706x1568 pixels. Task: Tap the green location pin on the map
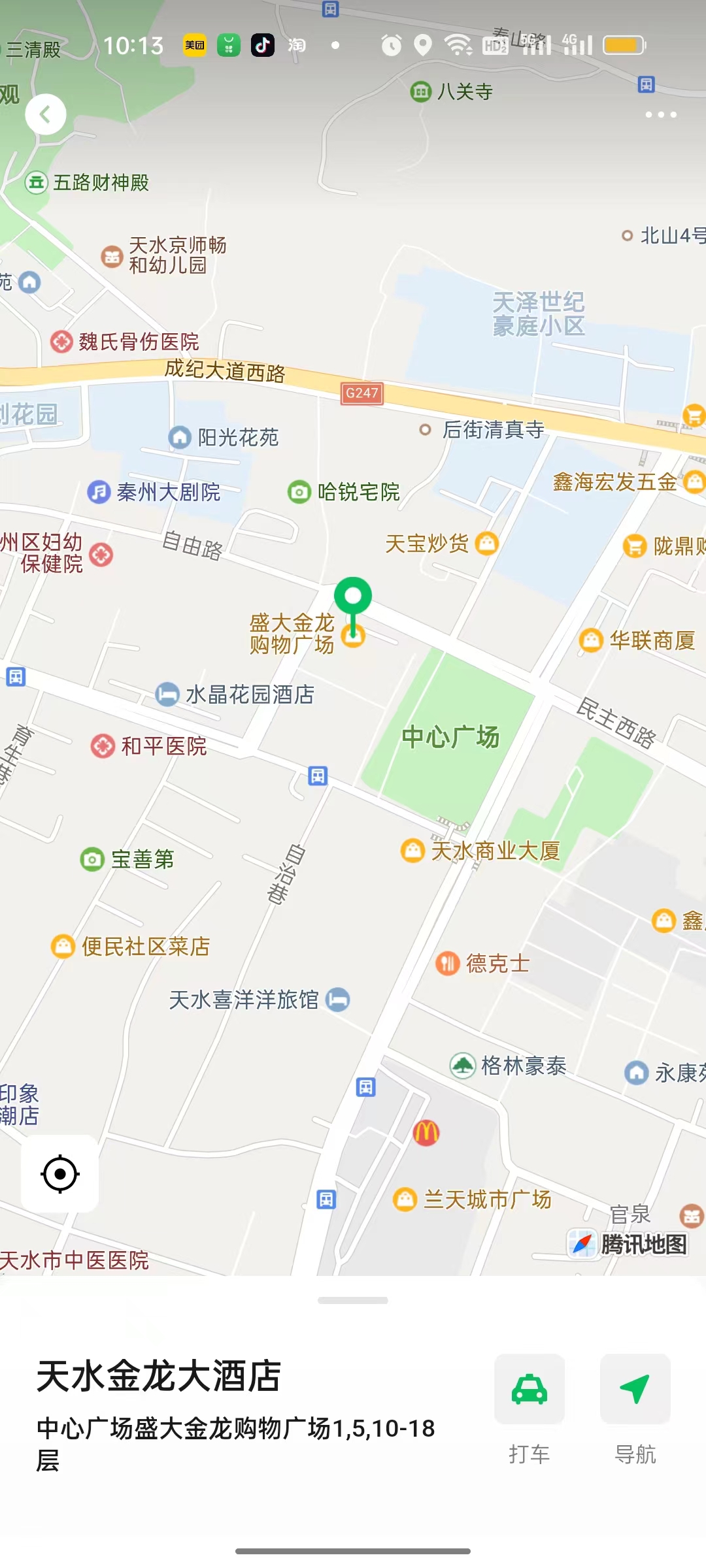pyautogui.click(x=353, y=598)
